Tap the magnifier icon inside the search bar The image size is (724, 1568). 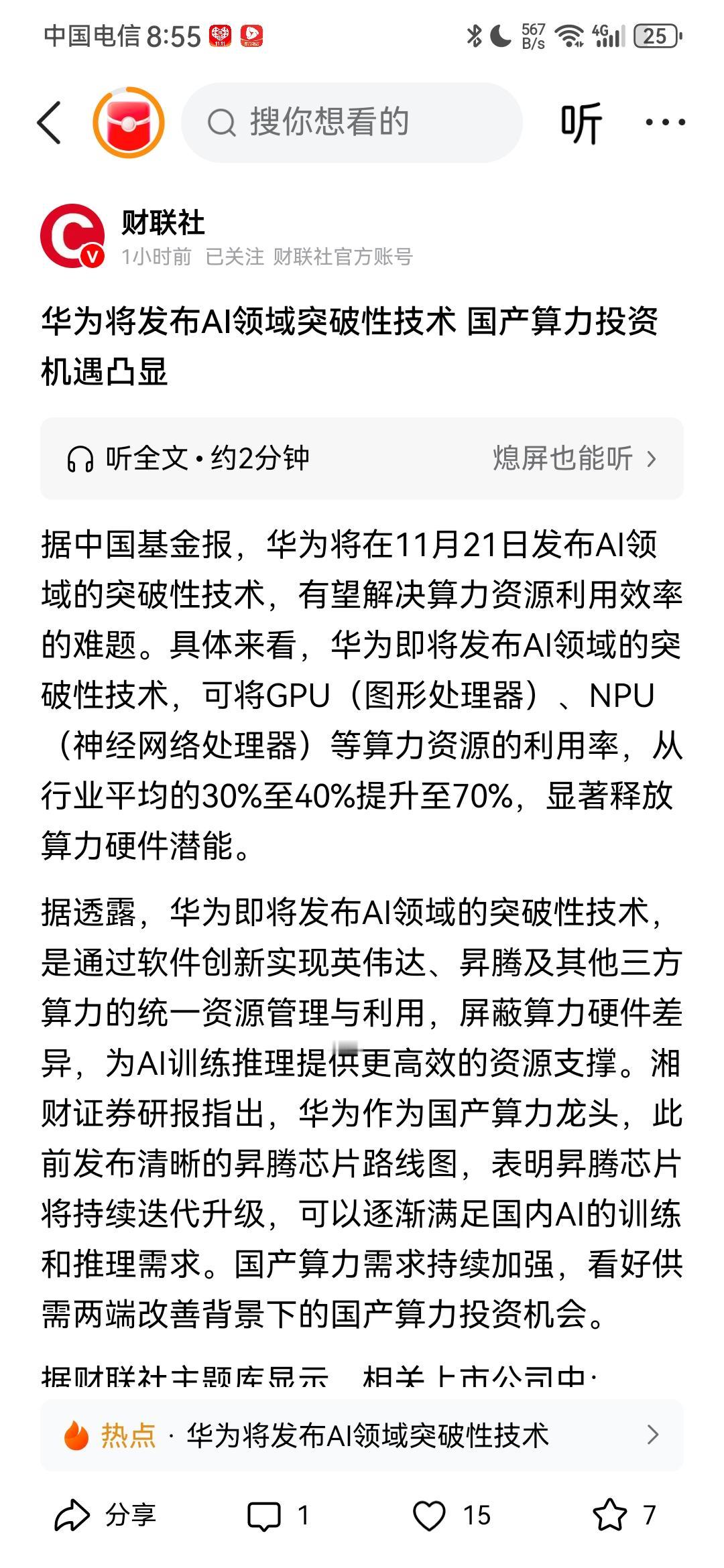[x=221, y=123]
